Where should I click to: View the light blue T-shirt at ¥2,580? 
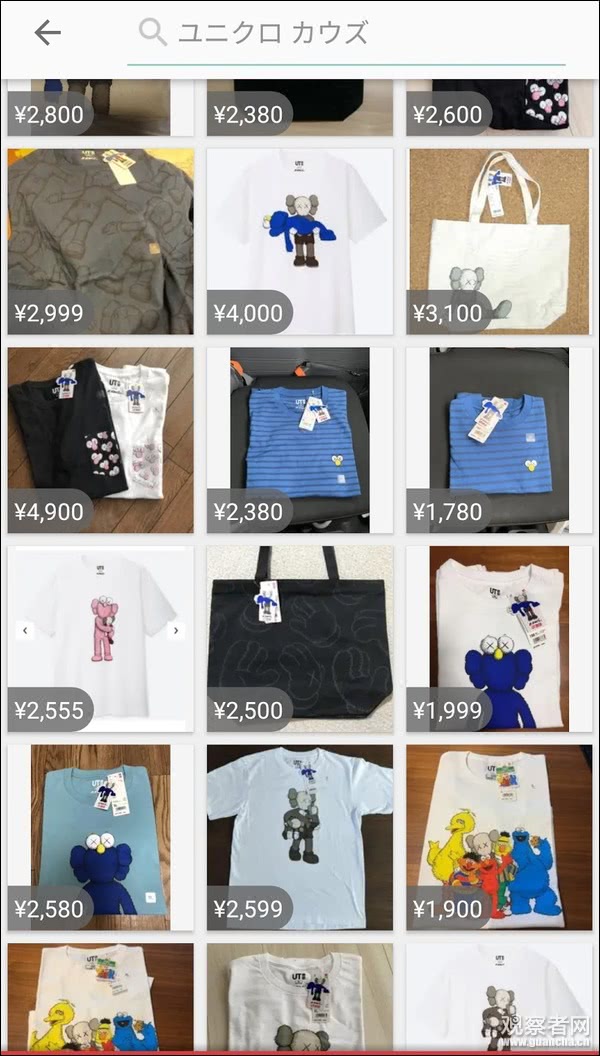tap(100, 837)
